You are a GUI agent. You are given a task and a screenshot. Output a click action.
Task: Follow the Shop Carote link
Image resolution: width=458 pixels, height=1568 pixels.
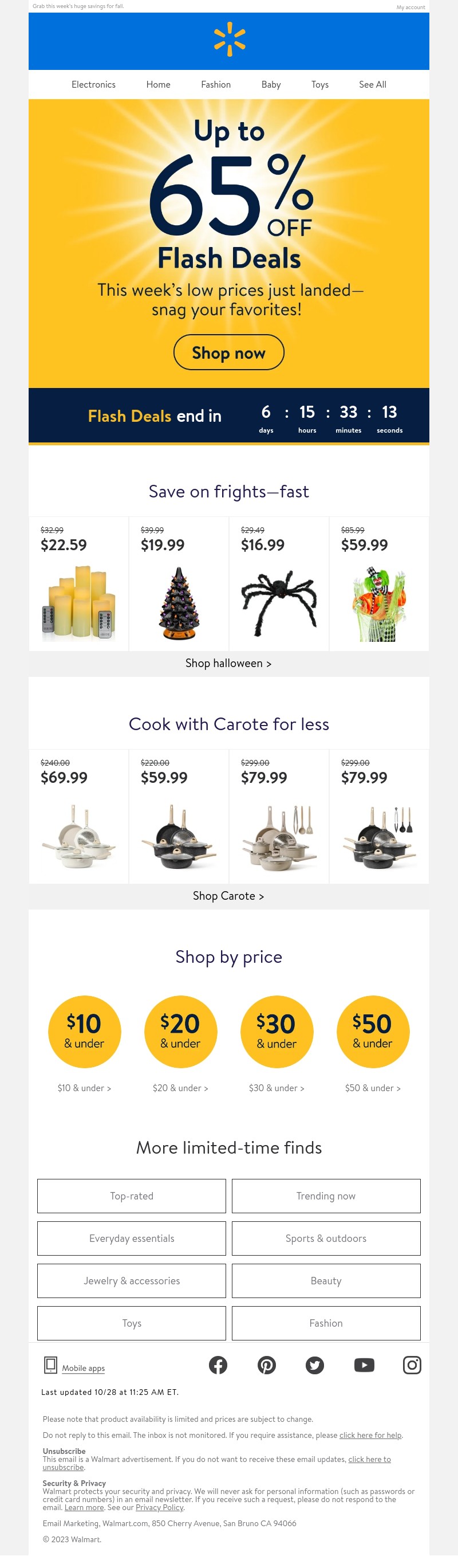(x=228, y=896)
